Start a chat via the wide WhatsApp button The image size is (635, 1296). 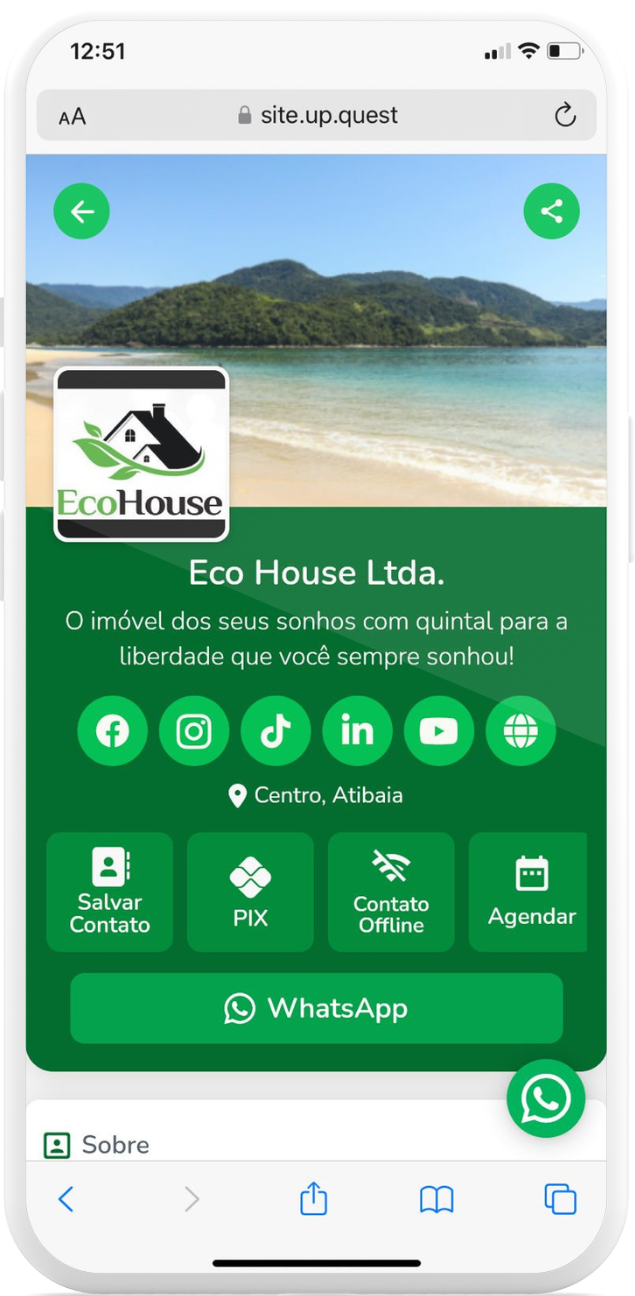click(316, 1008)
